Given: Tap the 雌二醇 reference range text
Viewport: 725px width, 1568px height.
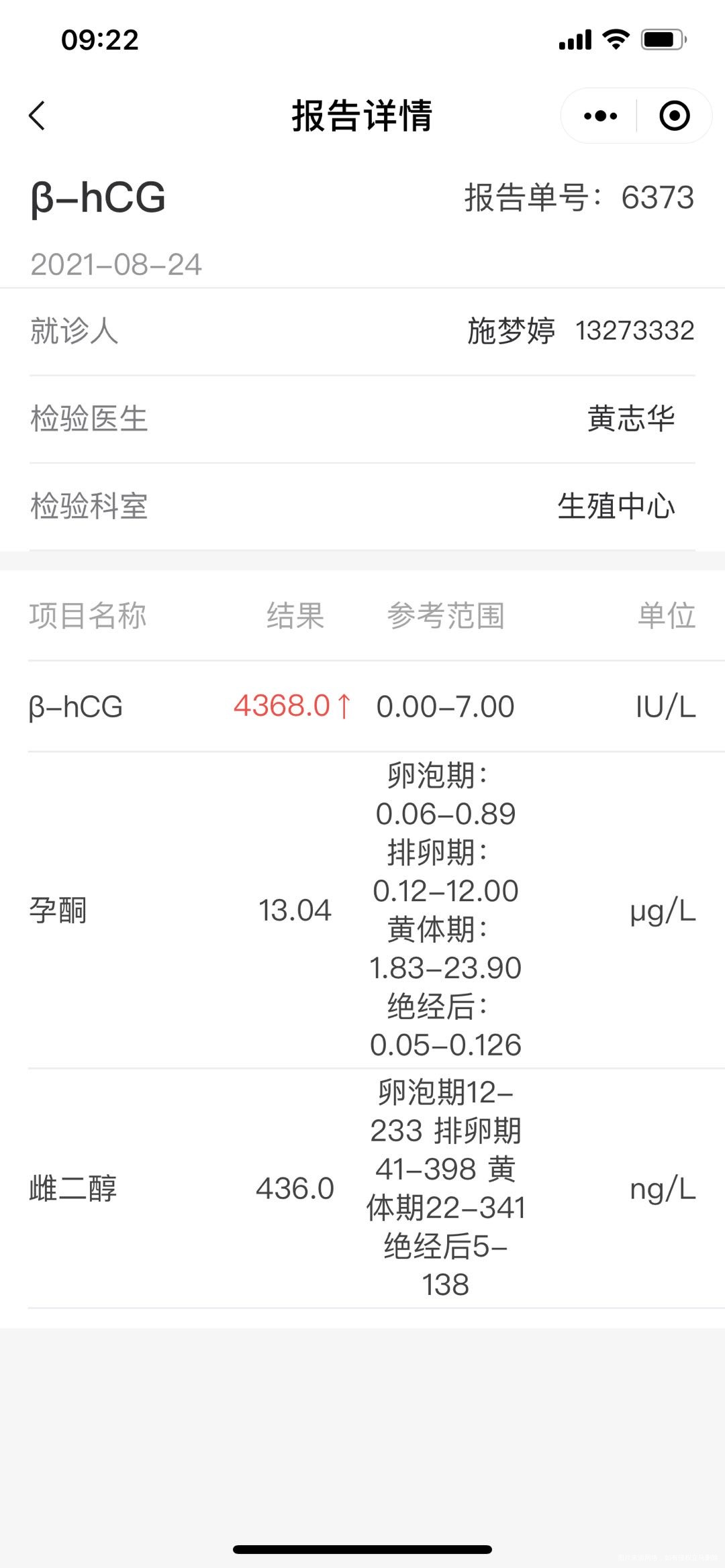Looking at the screenshot, I should tap(447, 1189).
